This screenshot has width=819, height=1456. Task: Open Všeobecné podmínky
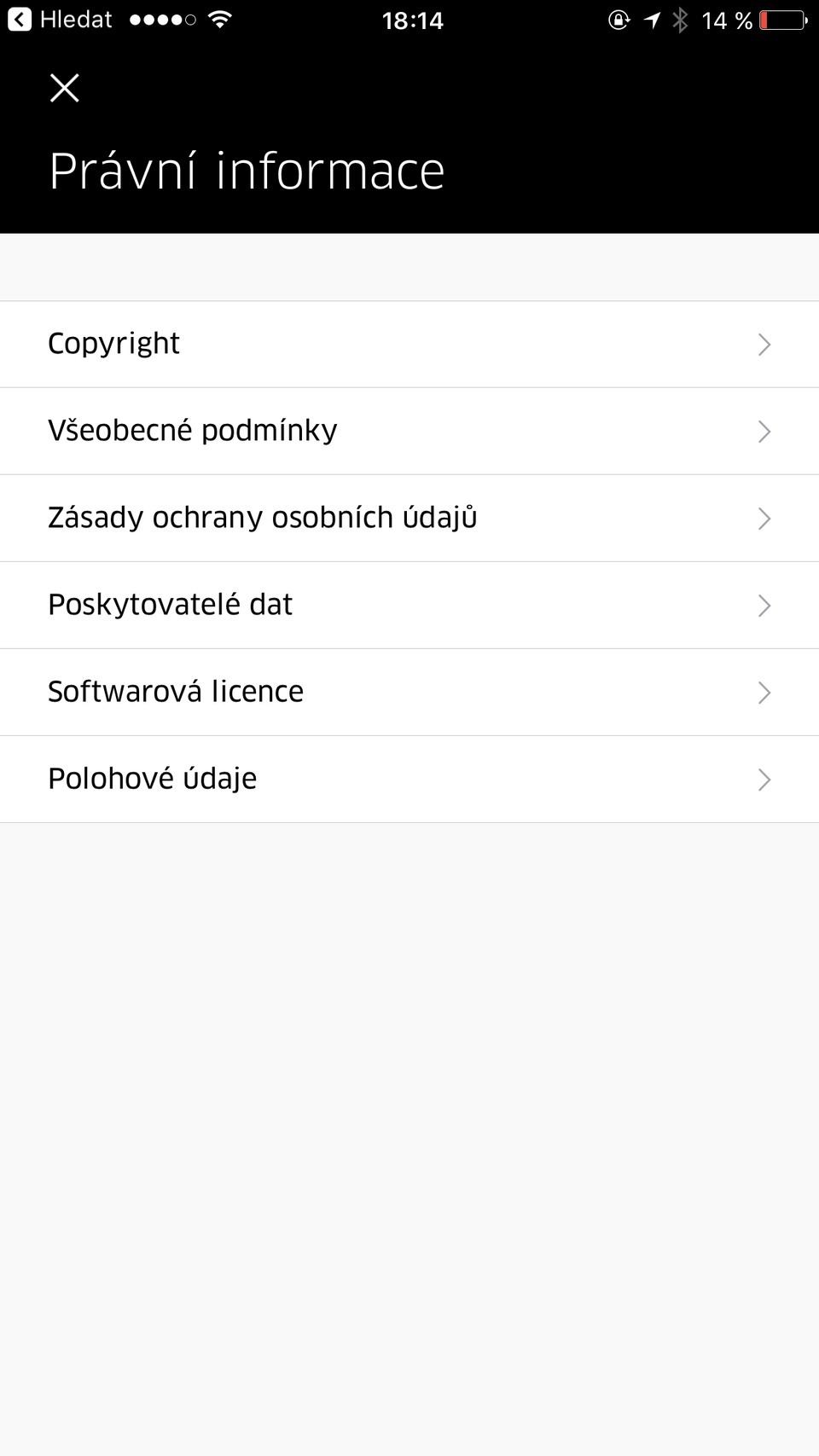point(409,431)
